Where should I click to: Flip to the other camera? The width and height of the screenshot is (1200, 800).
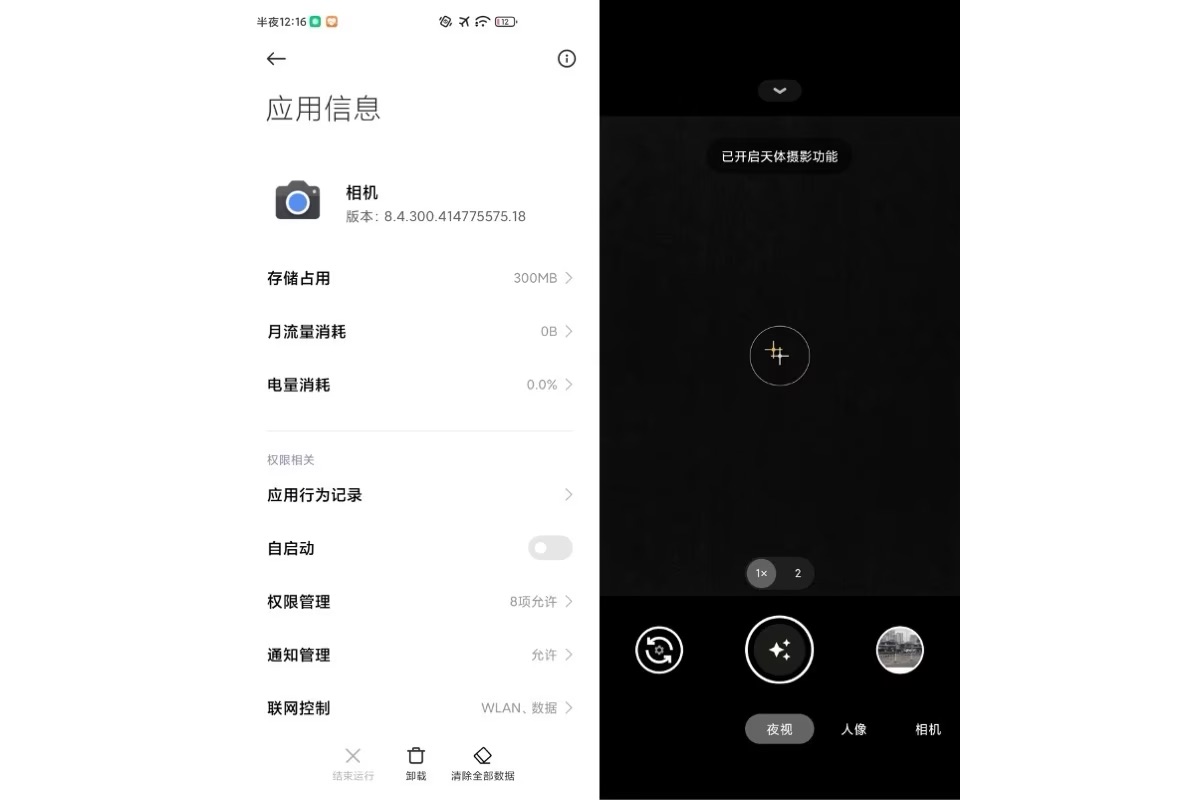click(x=659, y=650)
